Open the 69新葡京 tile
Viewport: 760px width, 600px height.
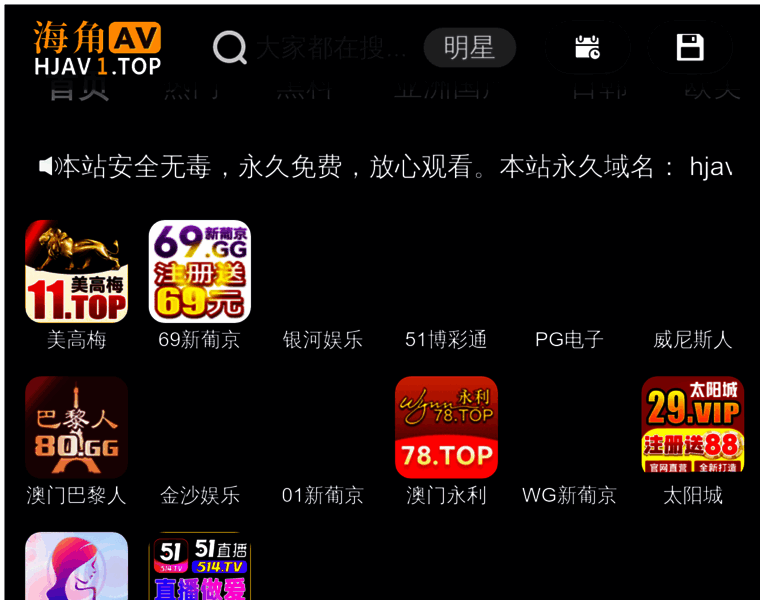pyautogui.click(x=199, y=272)
